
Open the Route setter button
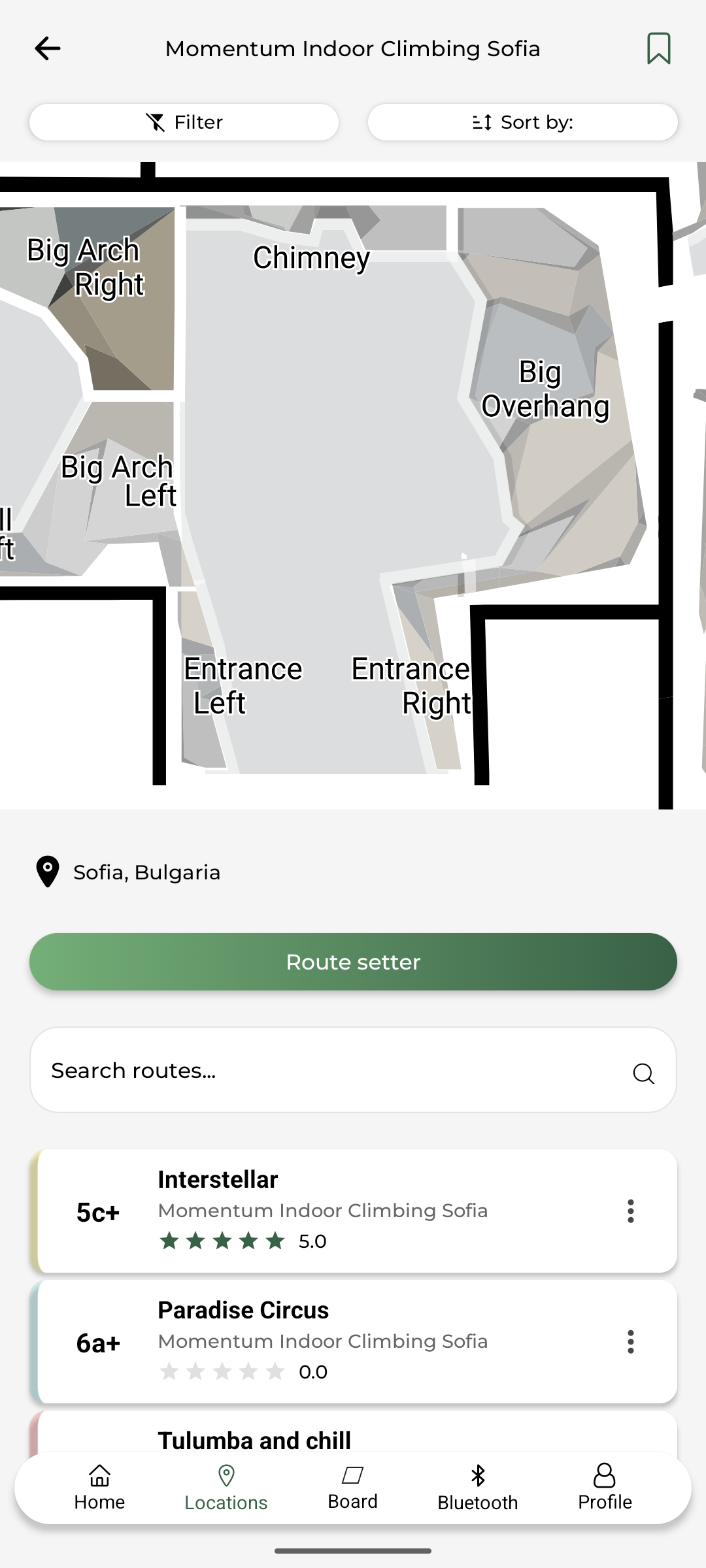pyautogui.click(x=353, y=962)
